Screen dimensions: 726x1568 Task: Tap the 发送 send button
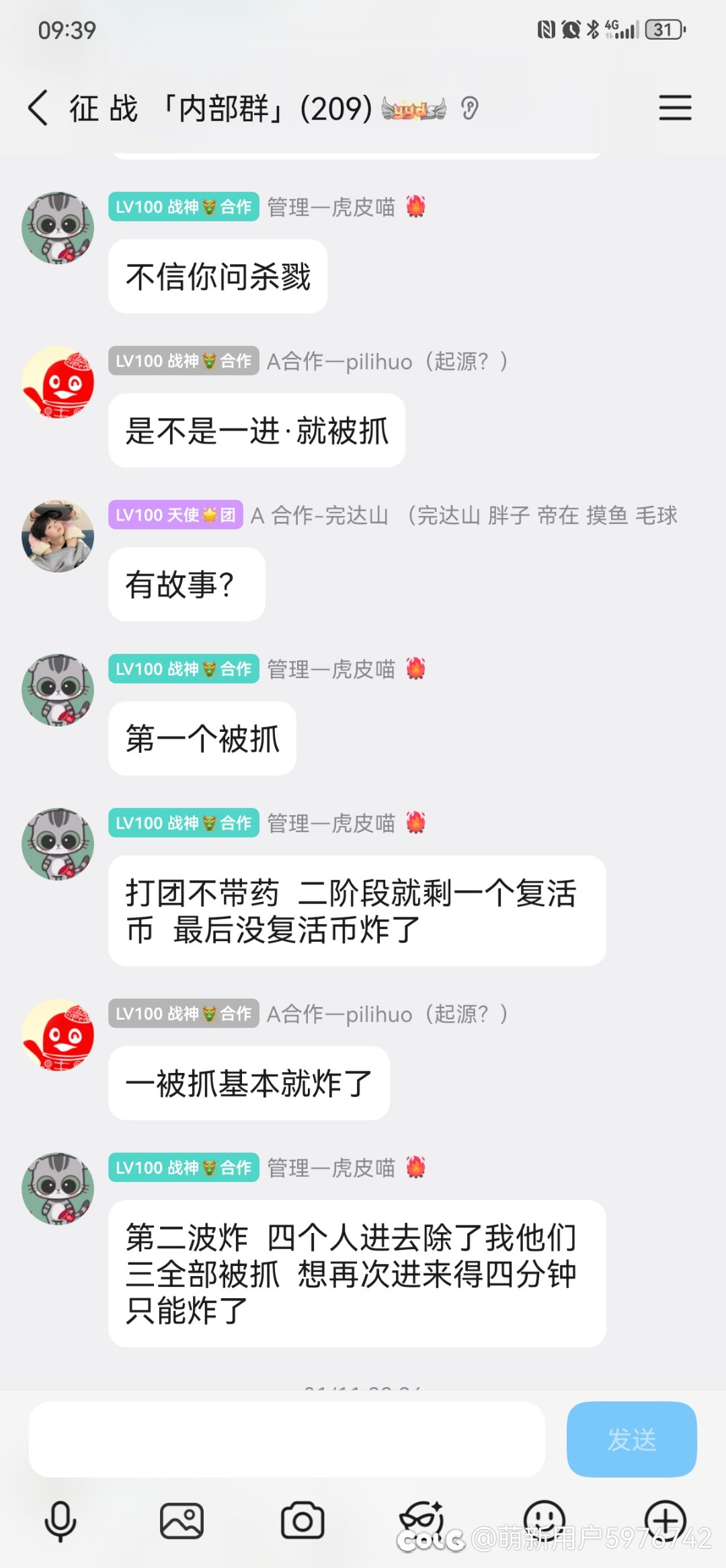point(631,1440)
